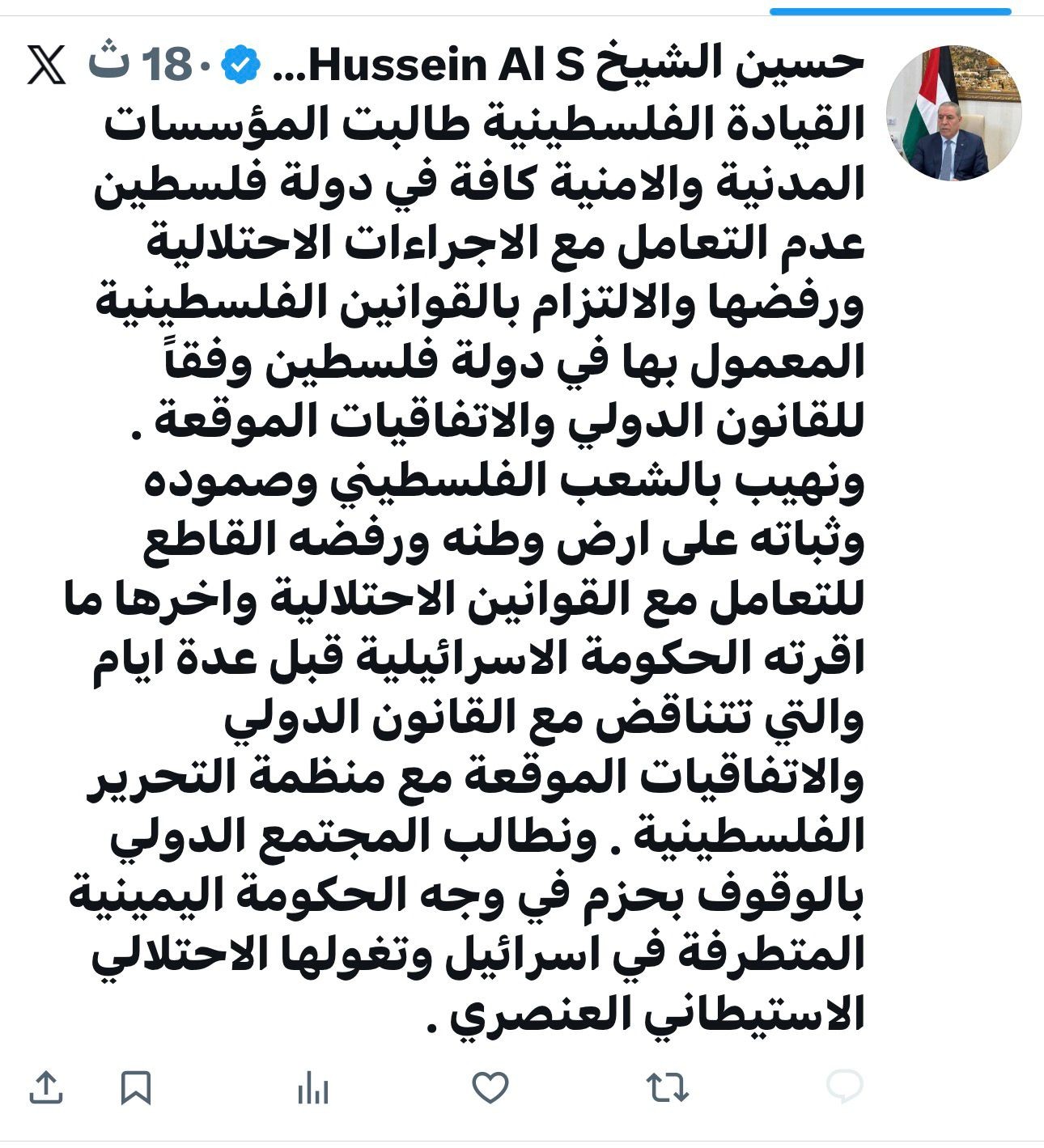Open the X logo menu
Image resolution: width=1044 pixels, height=1148 pixels.
tap(46, 65)
